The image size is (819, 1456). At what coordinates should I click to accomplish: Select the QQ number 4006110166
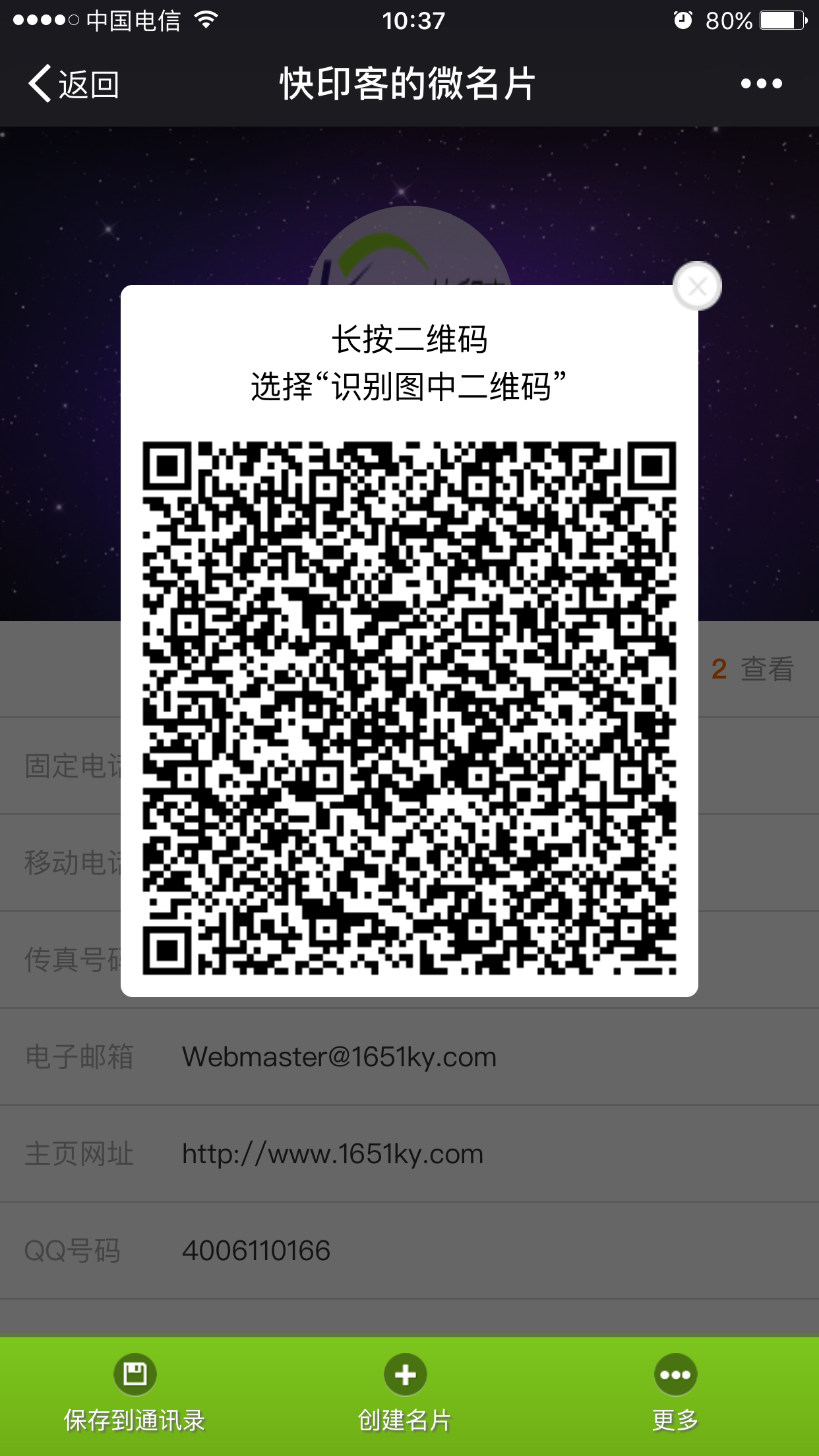pos(256,1251)
